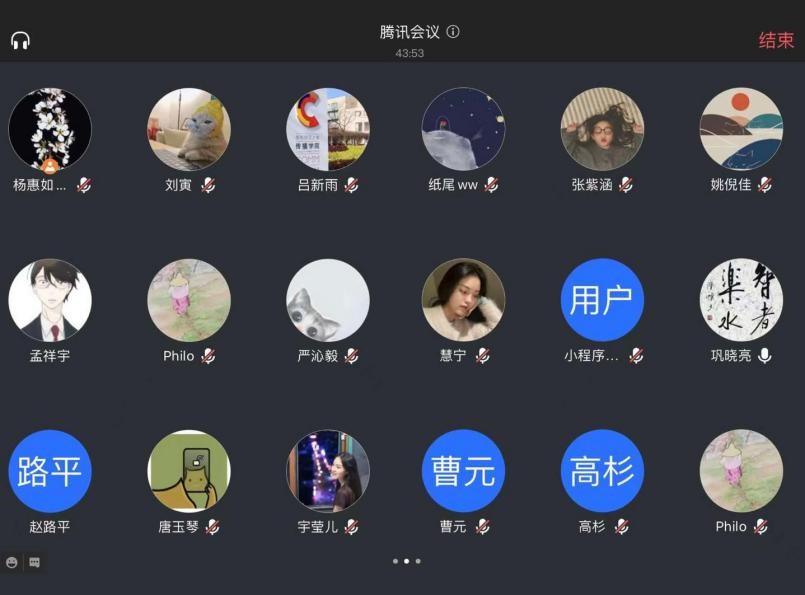Open meeting info icon beside 腾讯会议
Viewport: 805px width, 595px height.
click(x=453, y=32)
